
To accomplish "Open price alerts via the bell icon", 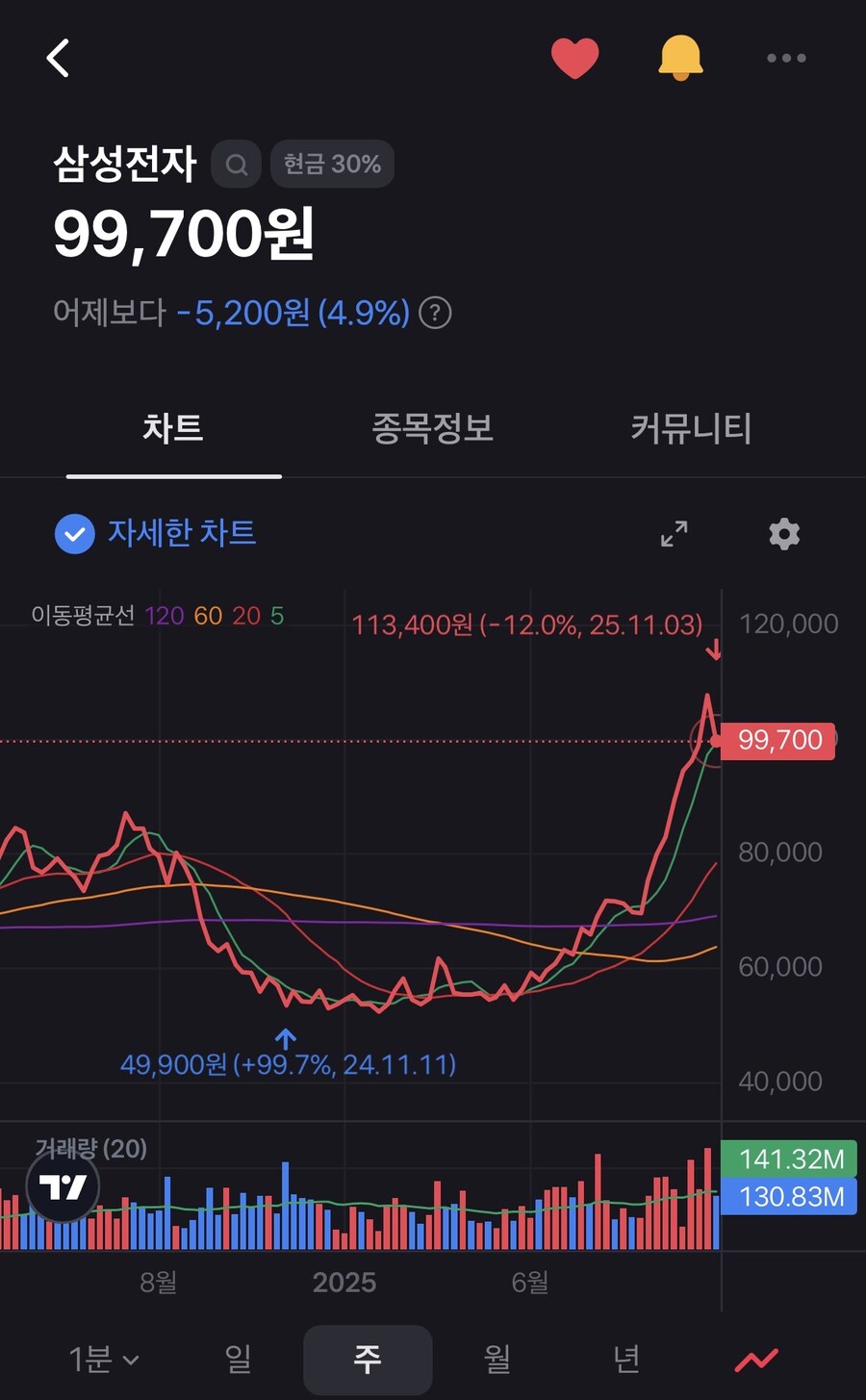I will click(x=681, y=57).
